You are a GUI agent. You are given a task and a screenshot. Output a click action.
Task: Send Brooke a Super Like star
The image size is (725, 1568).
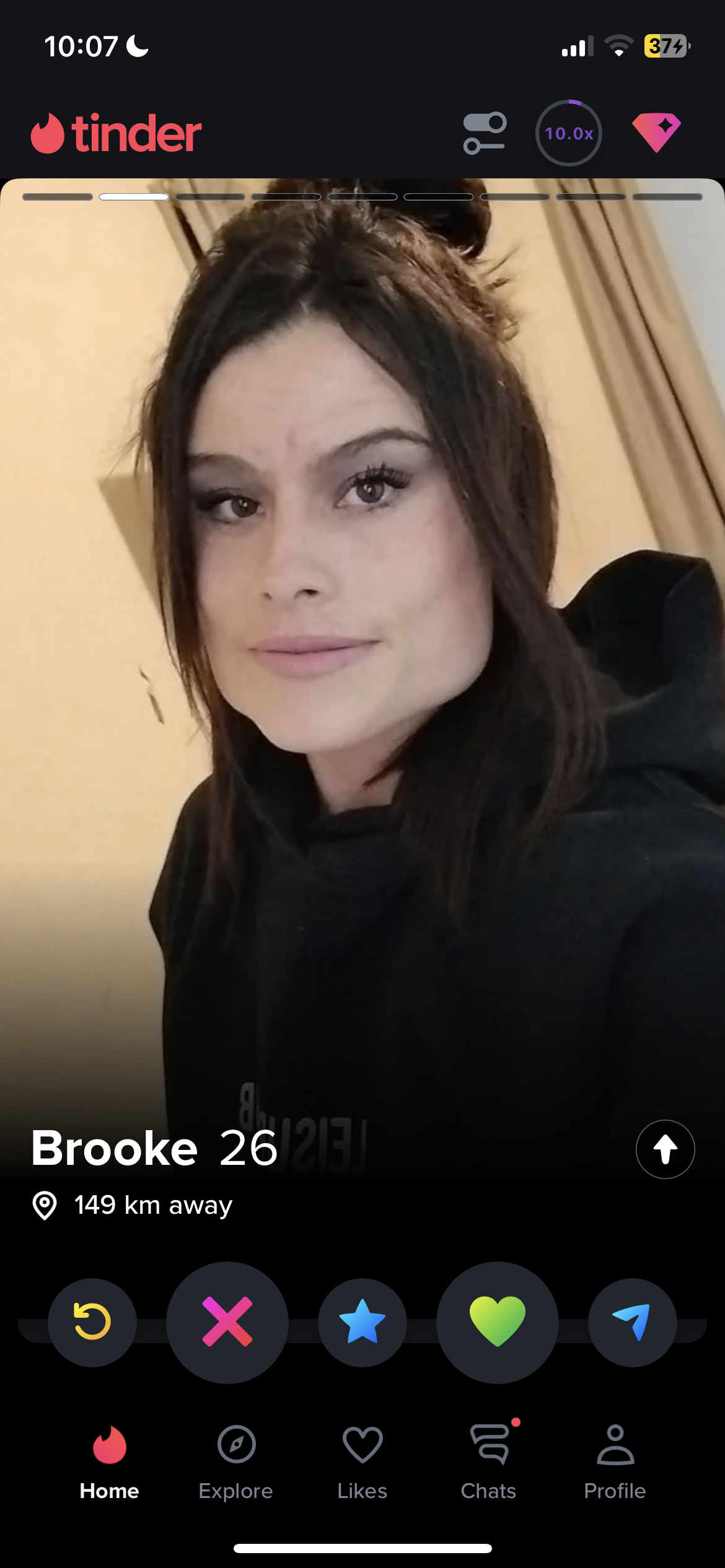[x=362, y=1323]
